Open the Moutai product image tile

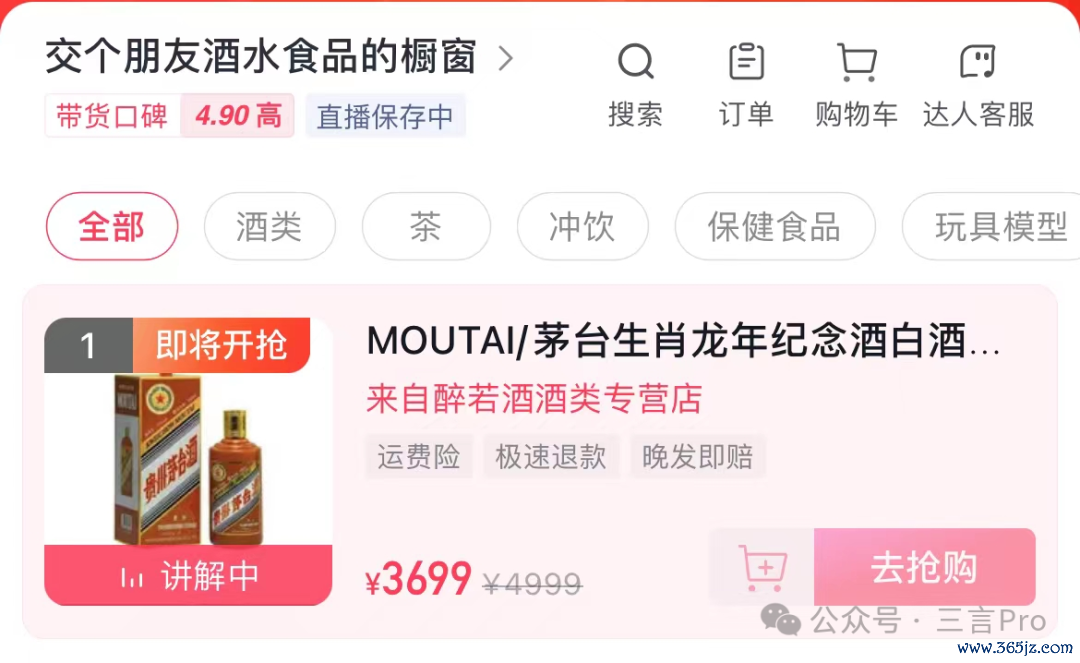(188, 460)
